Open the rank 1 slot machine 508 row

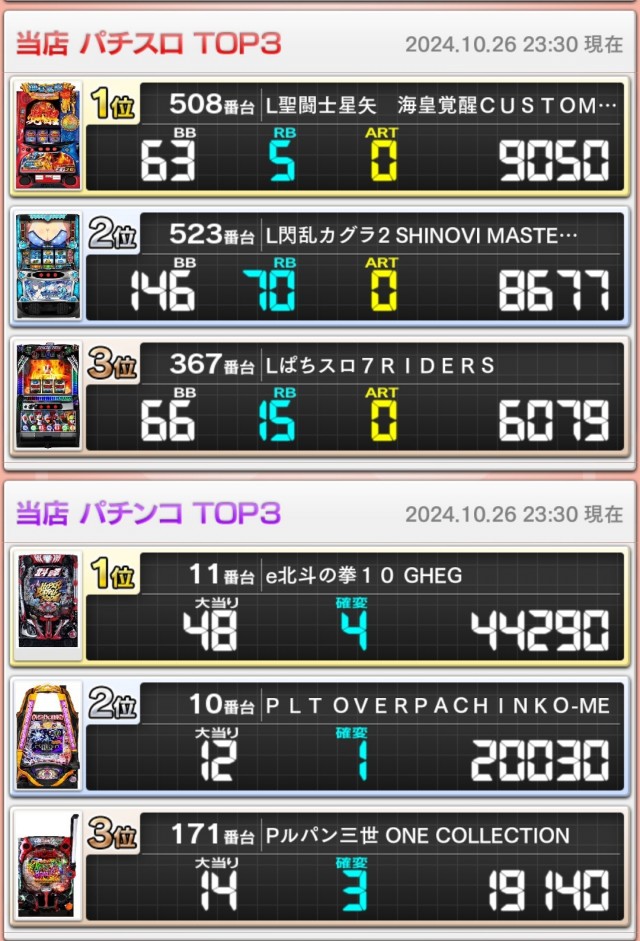tap(320, 137)
